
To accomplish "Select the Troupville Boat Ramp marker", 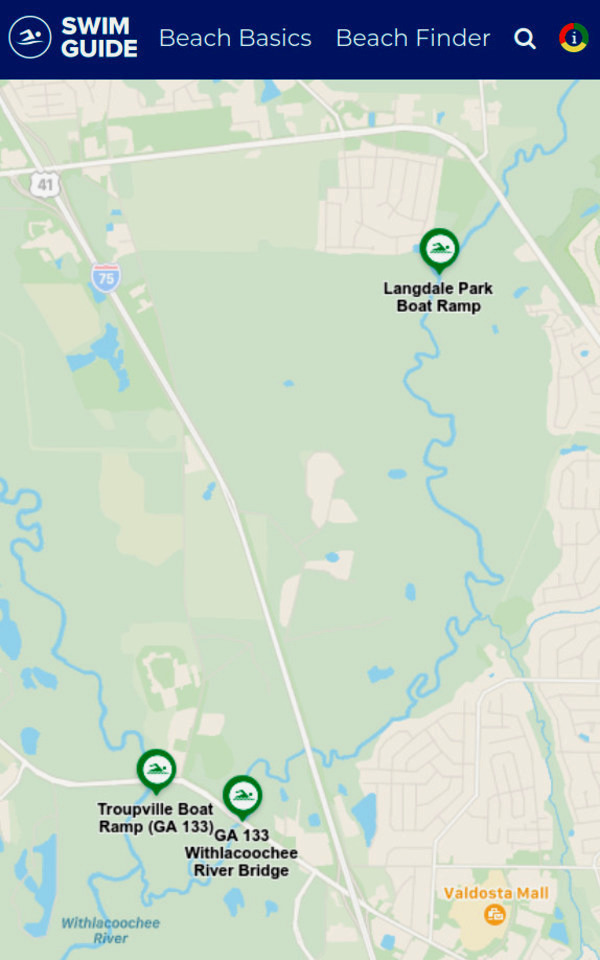I will pos(156,769).
